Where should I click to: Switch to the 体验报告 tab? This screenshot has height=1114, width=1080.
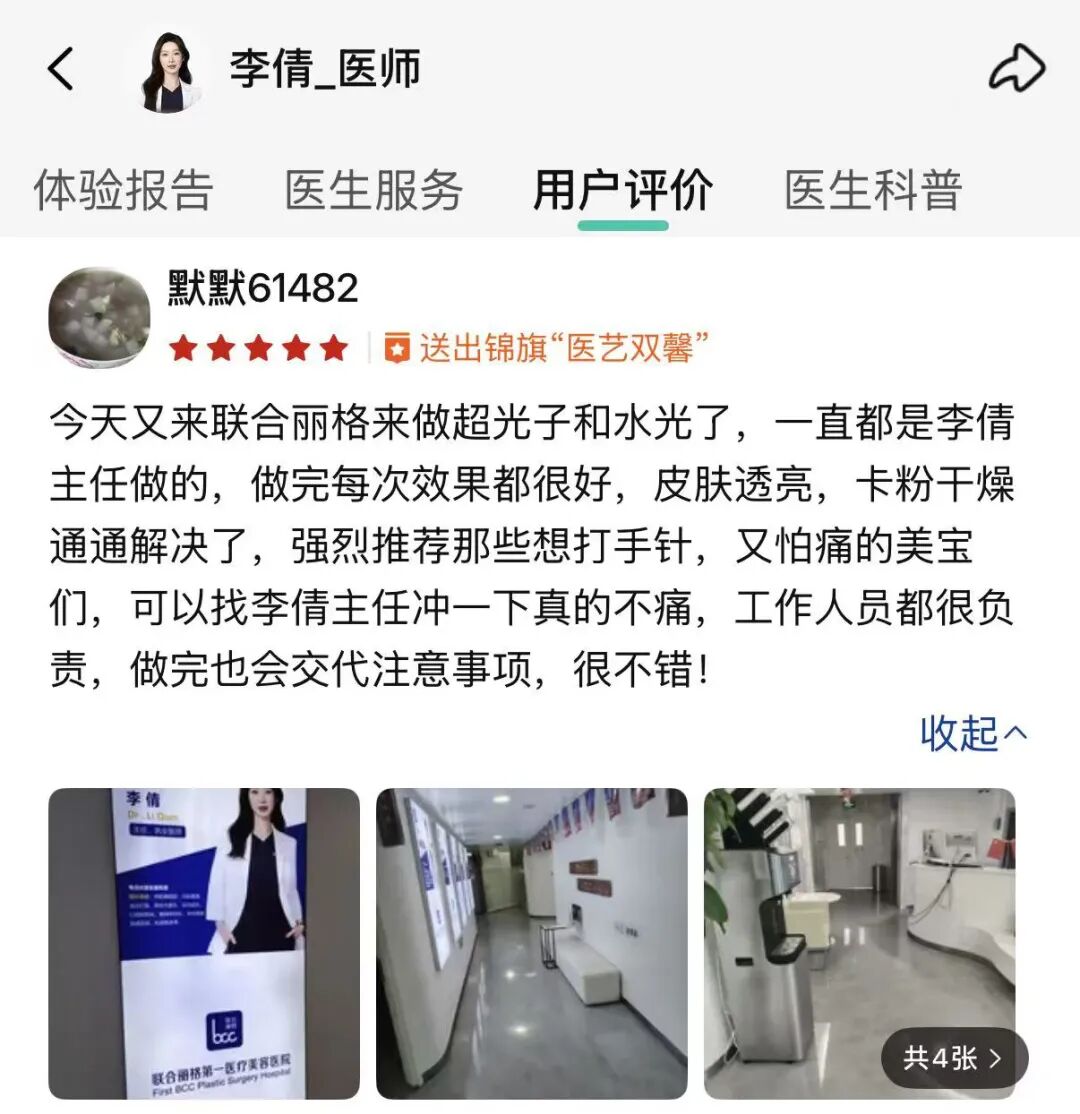tap(124, 190)
